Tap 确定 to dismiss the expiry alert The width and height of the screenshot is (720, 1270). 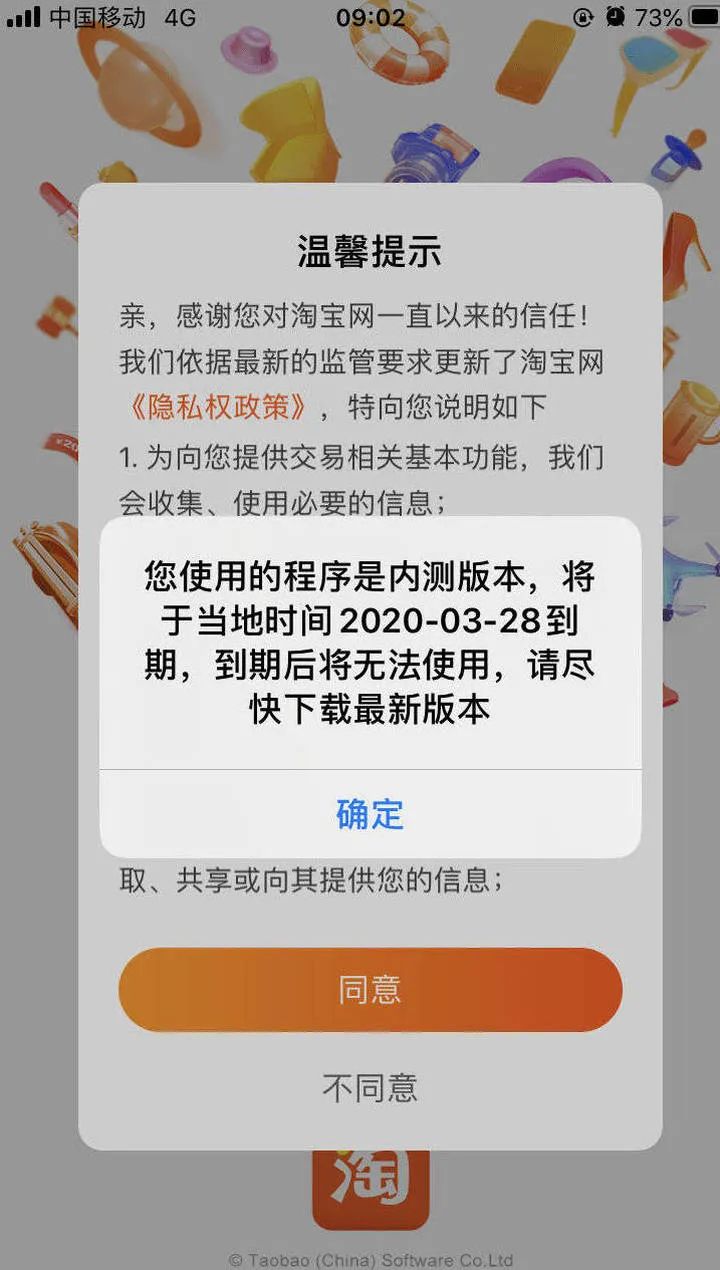coord(369,815)
